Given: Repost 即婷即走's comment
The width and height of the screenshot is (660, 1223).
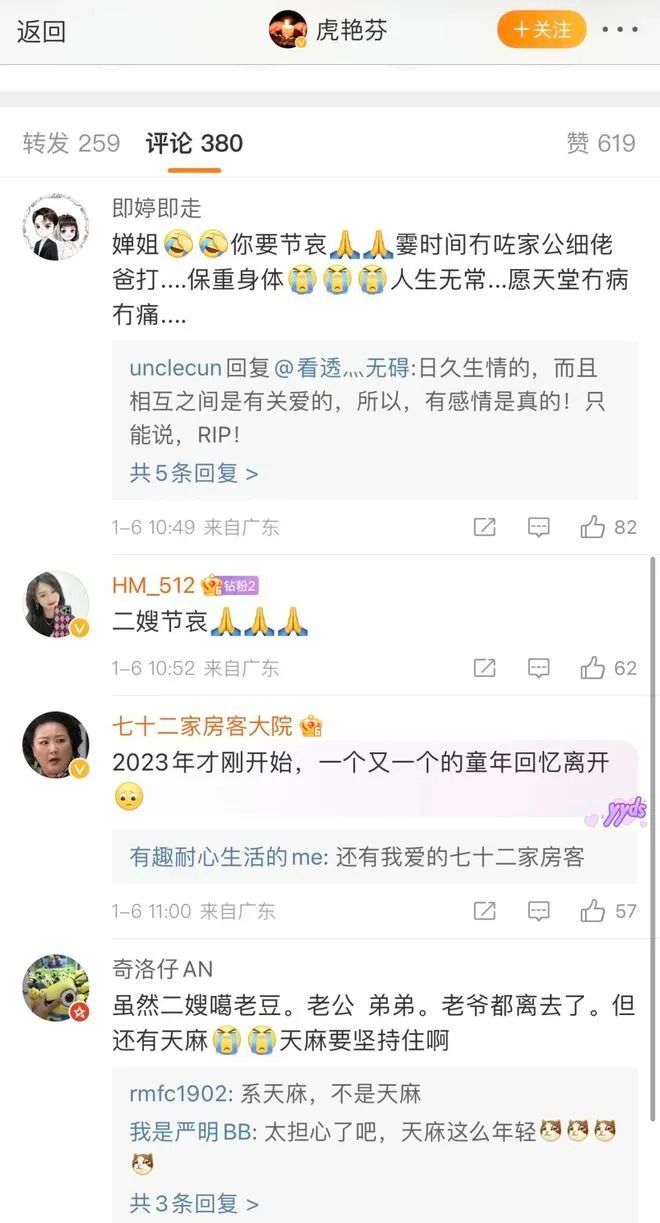Looking at the screenshot, I should tap(484, 527).
